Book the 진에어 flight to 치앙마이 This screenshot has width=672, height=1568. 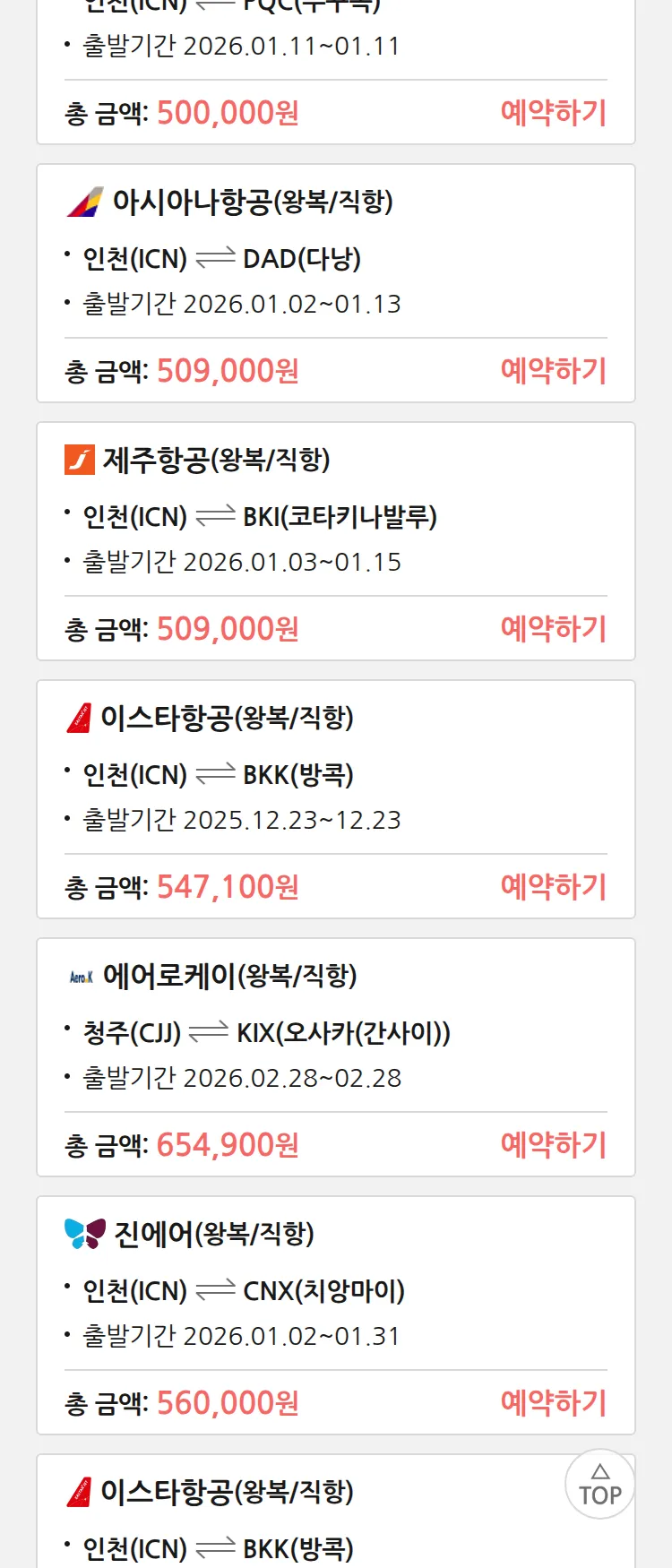click(x=553, y=1403)
